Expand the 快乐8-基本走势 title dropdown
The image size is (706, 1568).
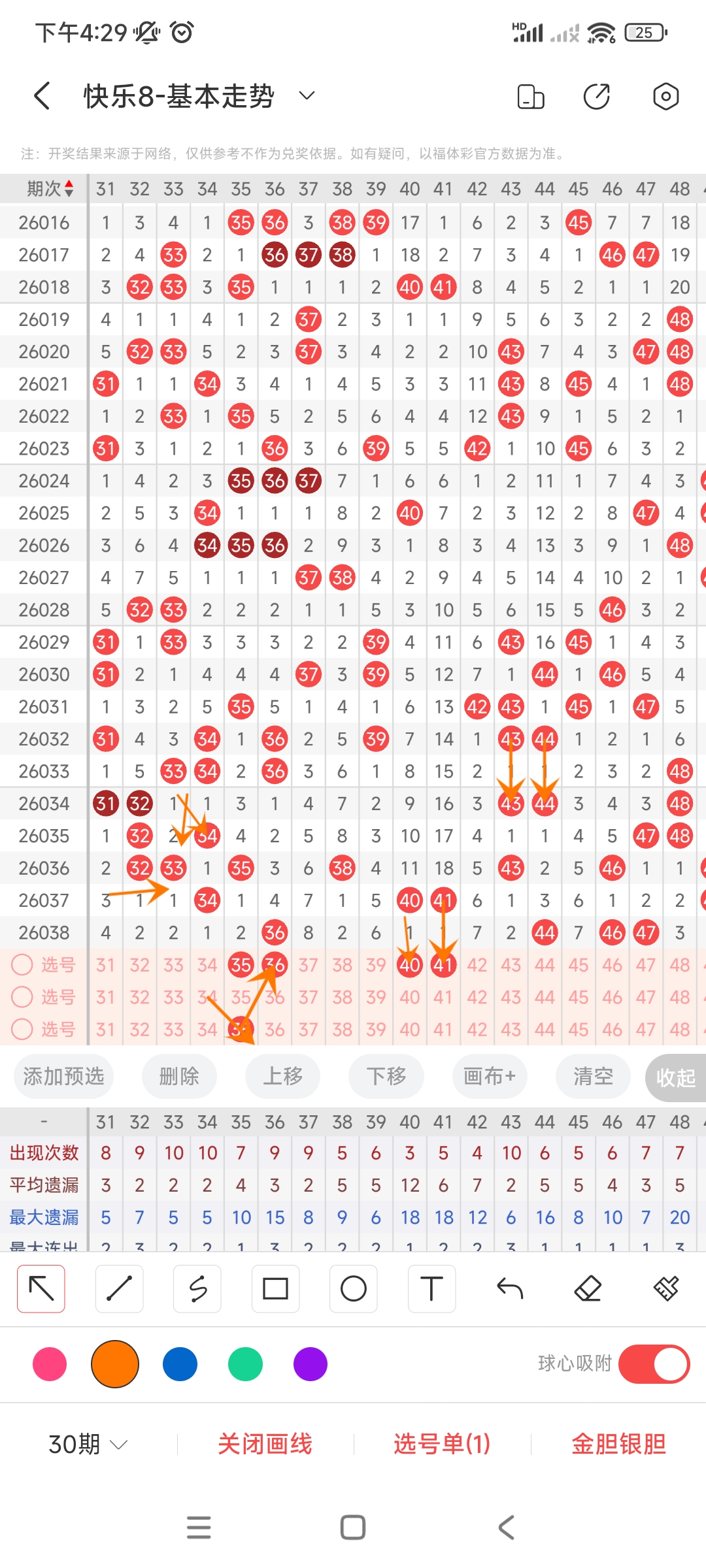click(307, 96)
